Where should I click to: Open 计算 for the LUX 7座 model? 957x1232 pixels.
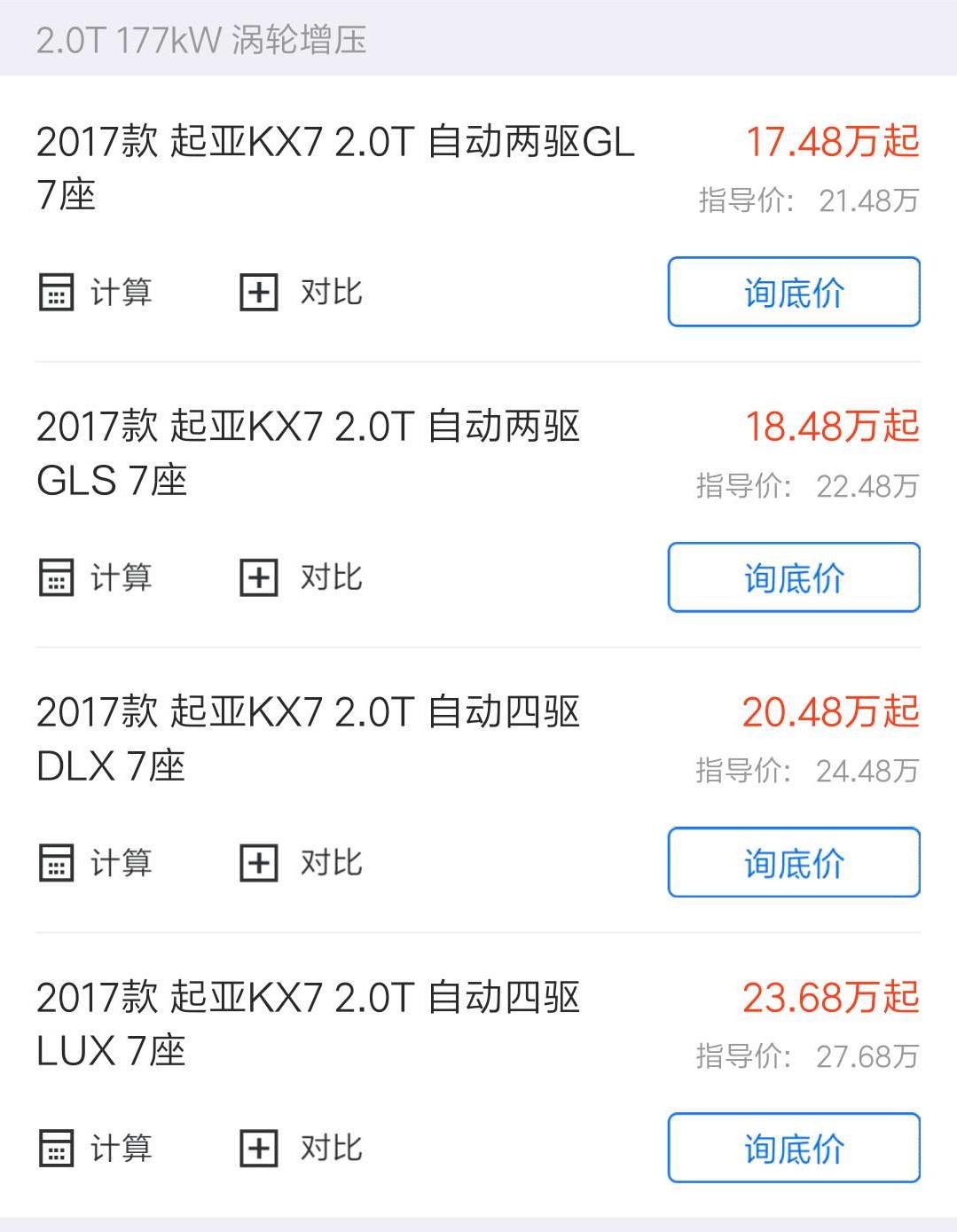click(x=96, y=1149)
